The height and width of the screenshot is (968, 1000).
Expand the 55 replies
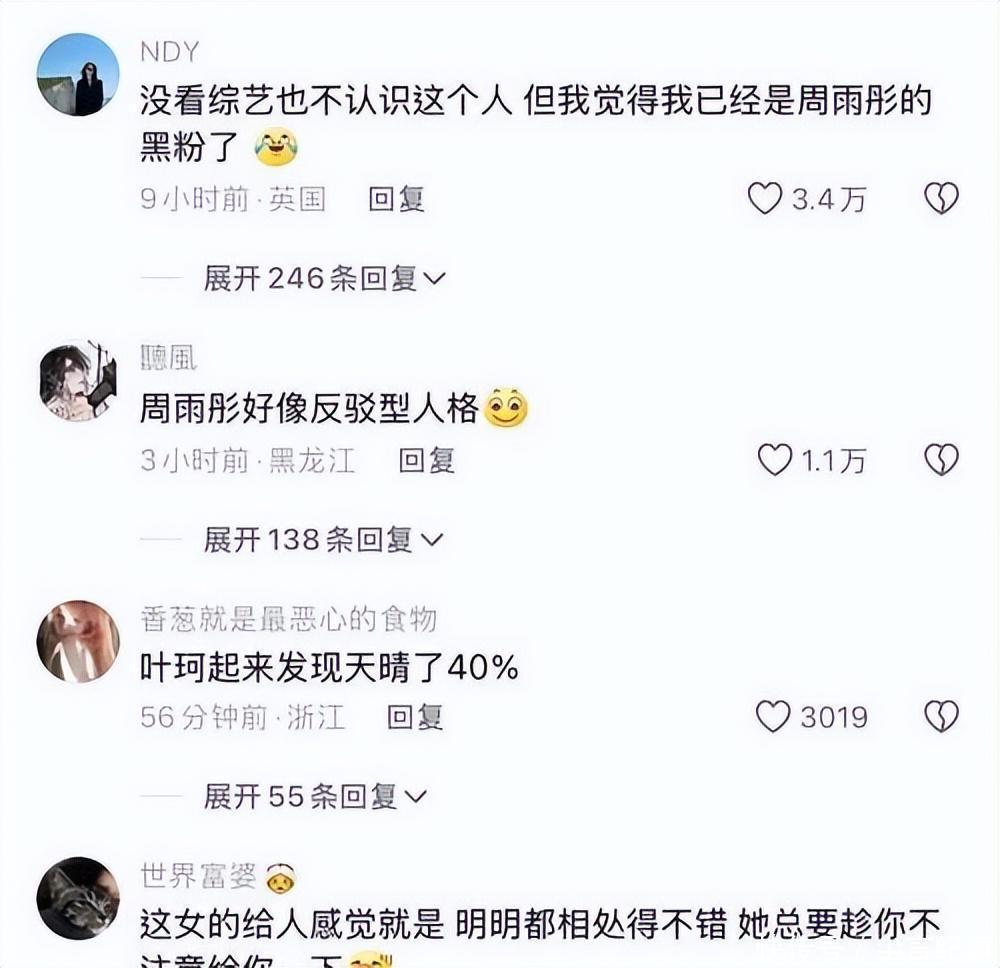315,797
